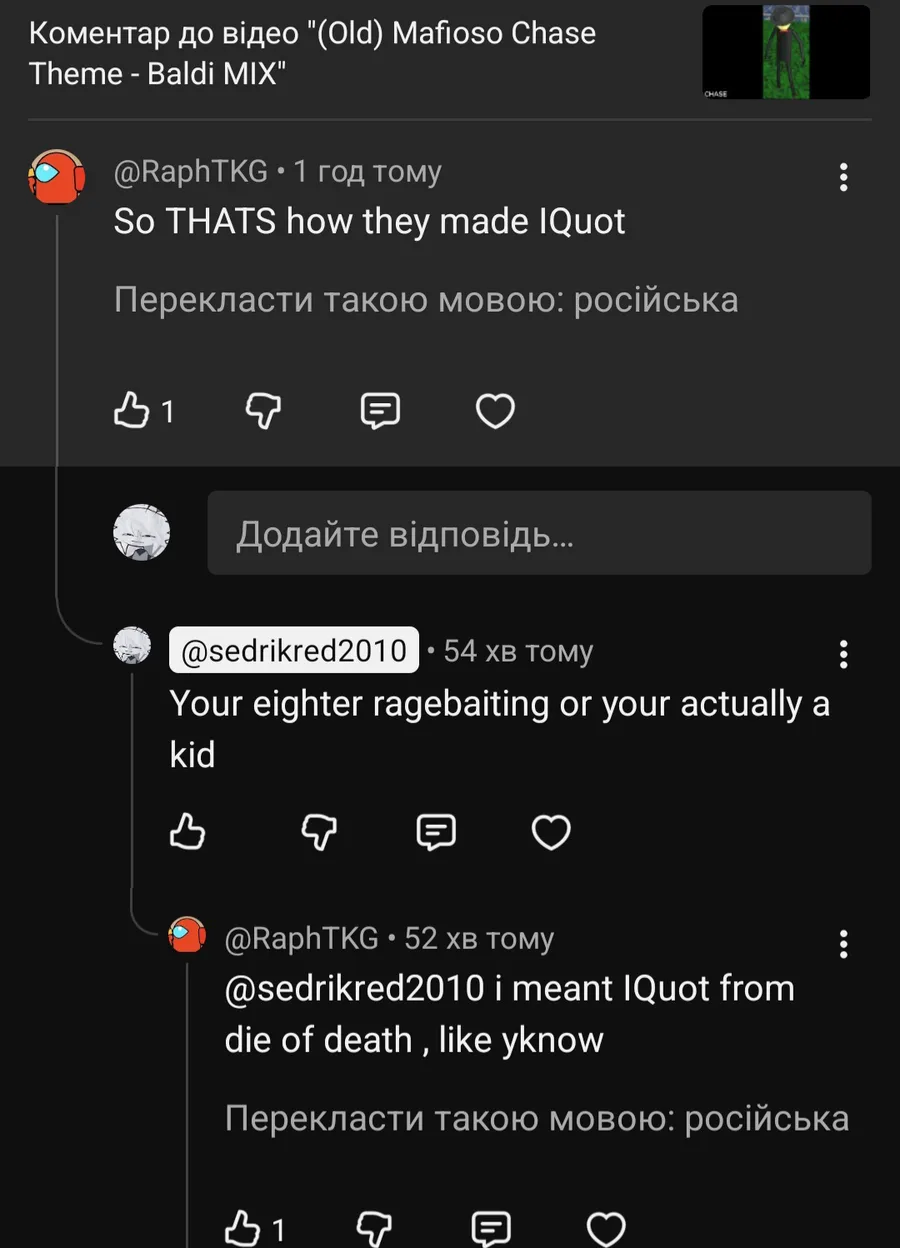
Task: Like the "Your eighter ragebaiting" reply
Action: tap(188, 831)
